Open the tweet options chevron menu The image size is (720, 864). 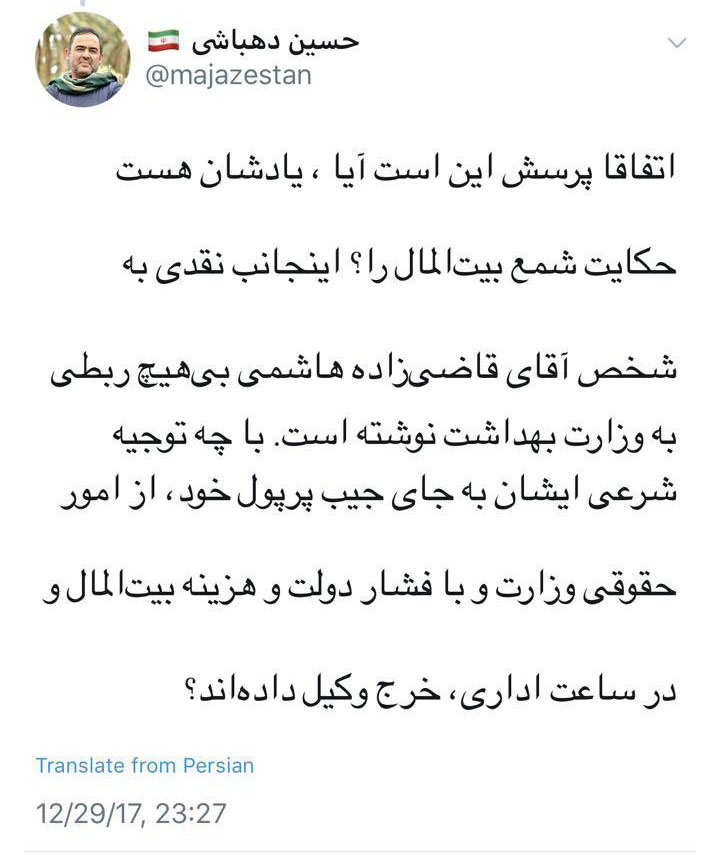pyautogui.click(x=677, y=43)
